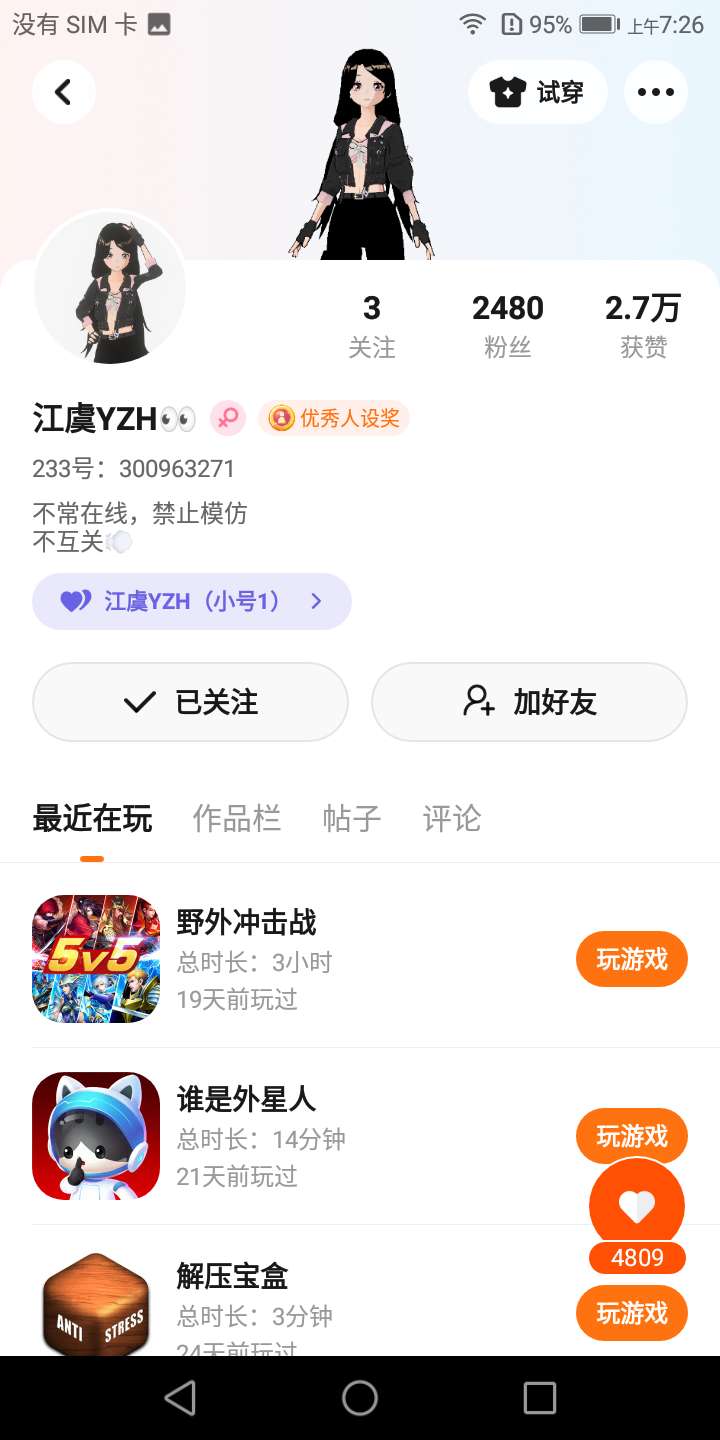Screen dimensions: 720x1440
Task: Select the 最近在玩 tab
Action: pos(92,819)
